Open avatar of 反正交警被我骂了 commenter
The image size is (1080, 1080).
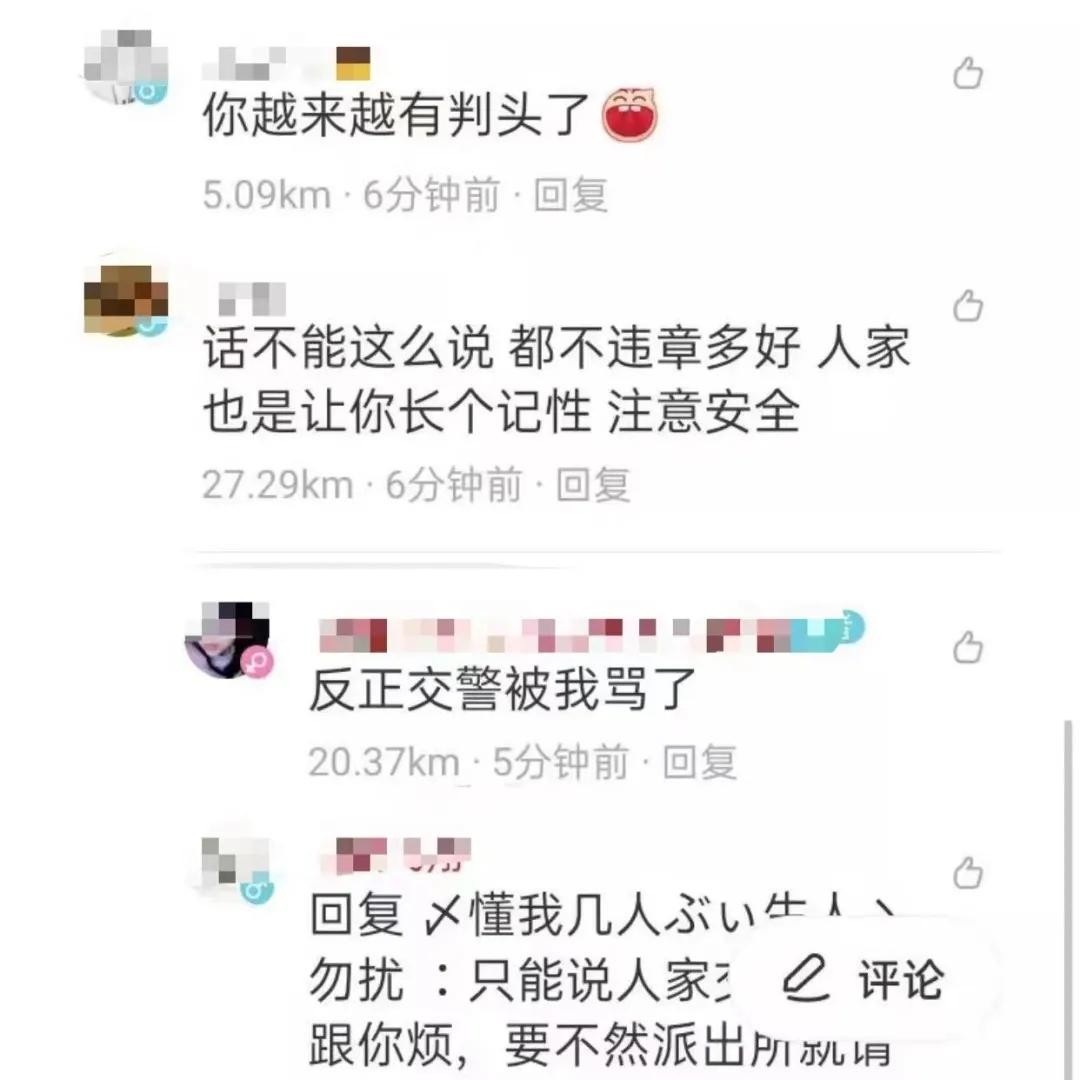pos(228,639)
